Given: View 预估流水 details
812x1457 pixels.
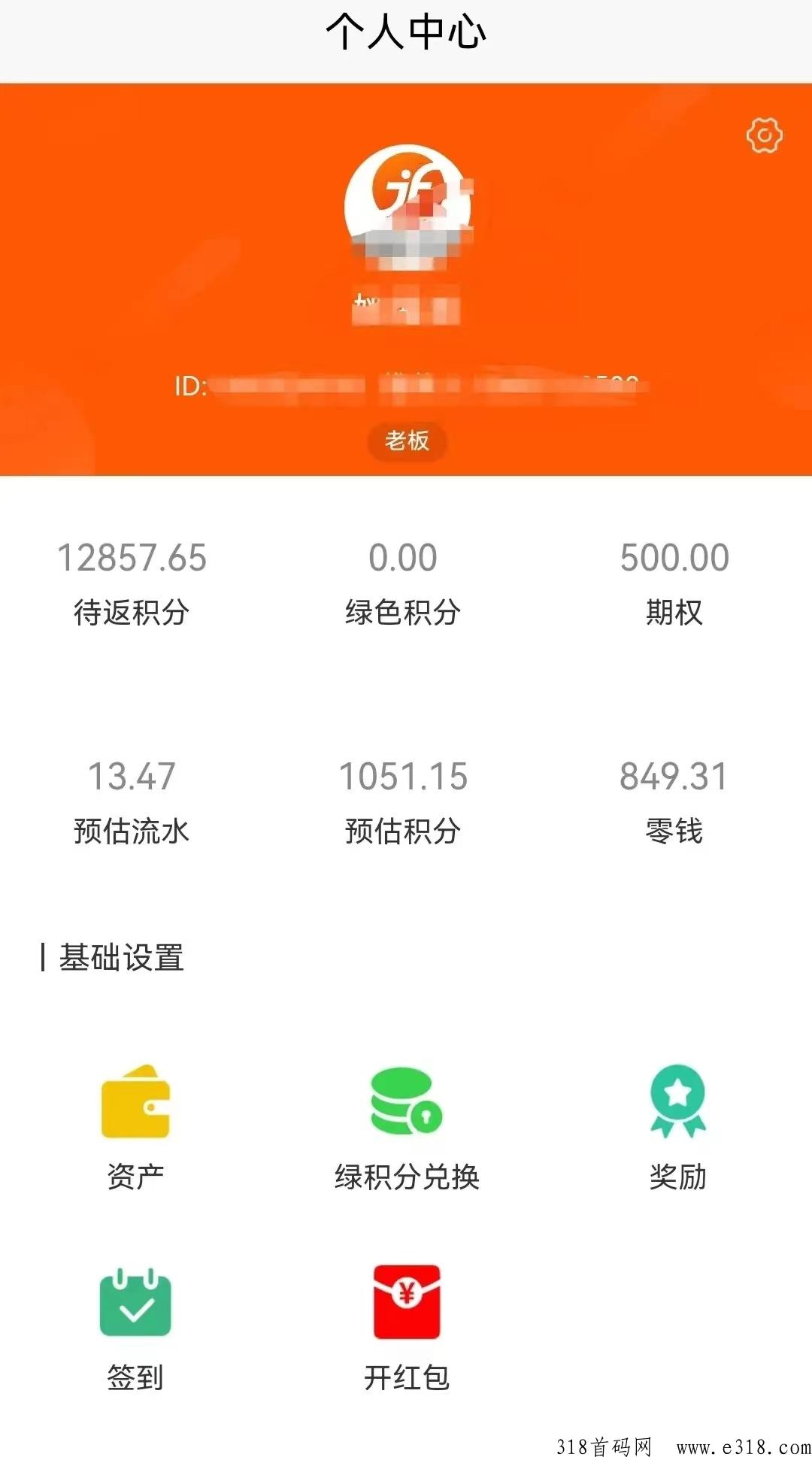Looking at the screenshot, I should (132, 801).
